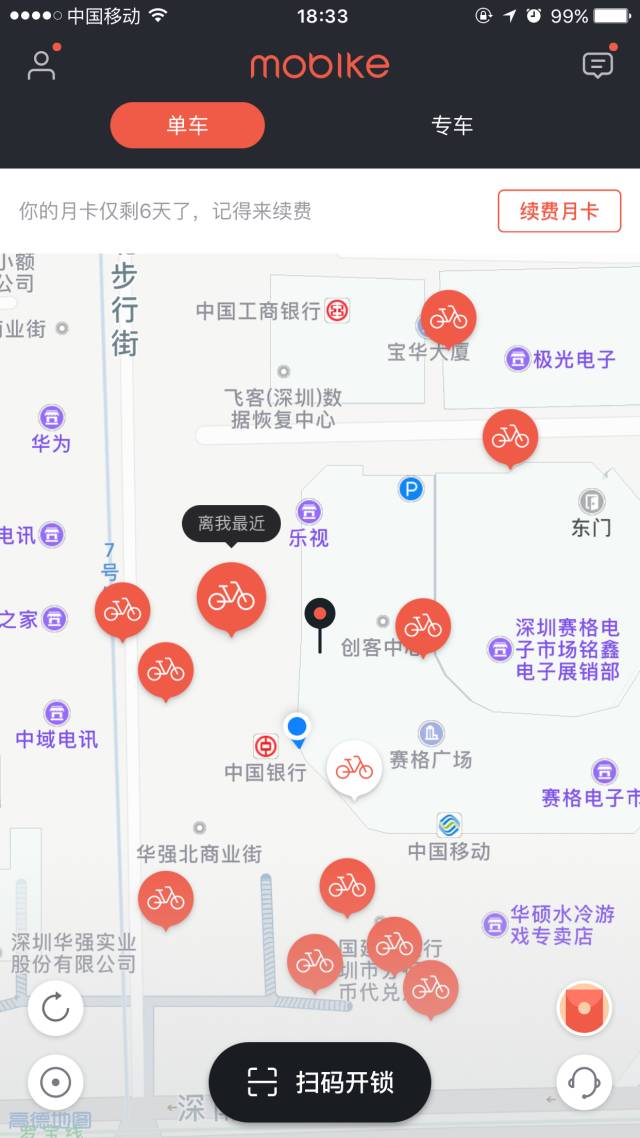The height and width of the screenshot is (1138, 640).
Task: Select the white bike marker near 赛格广场
Action: (x=354, y=768)
